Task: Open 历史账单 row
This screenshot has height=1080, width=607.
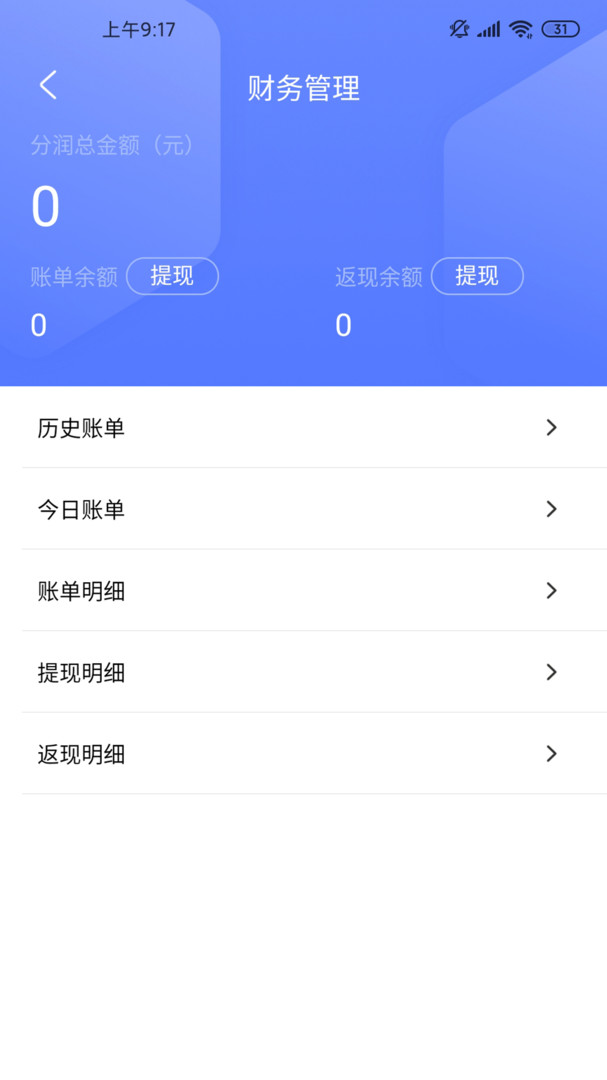Action: (303, 428)
